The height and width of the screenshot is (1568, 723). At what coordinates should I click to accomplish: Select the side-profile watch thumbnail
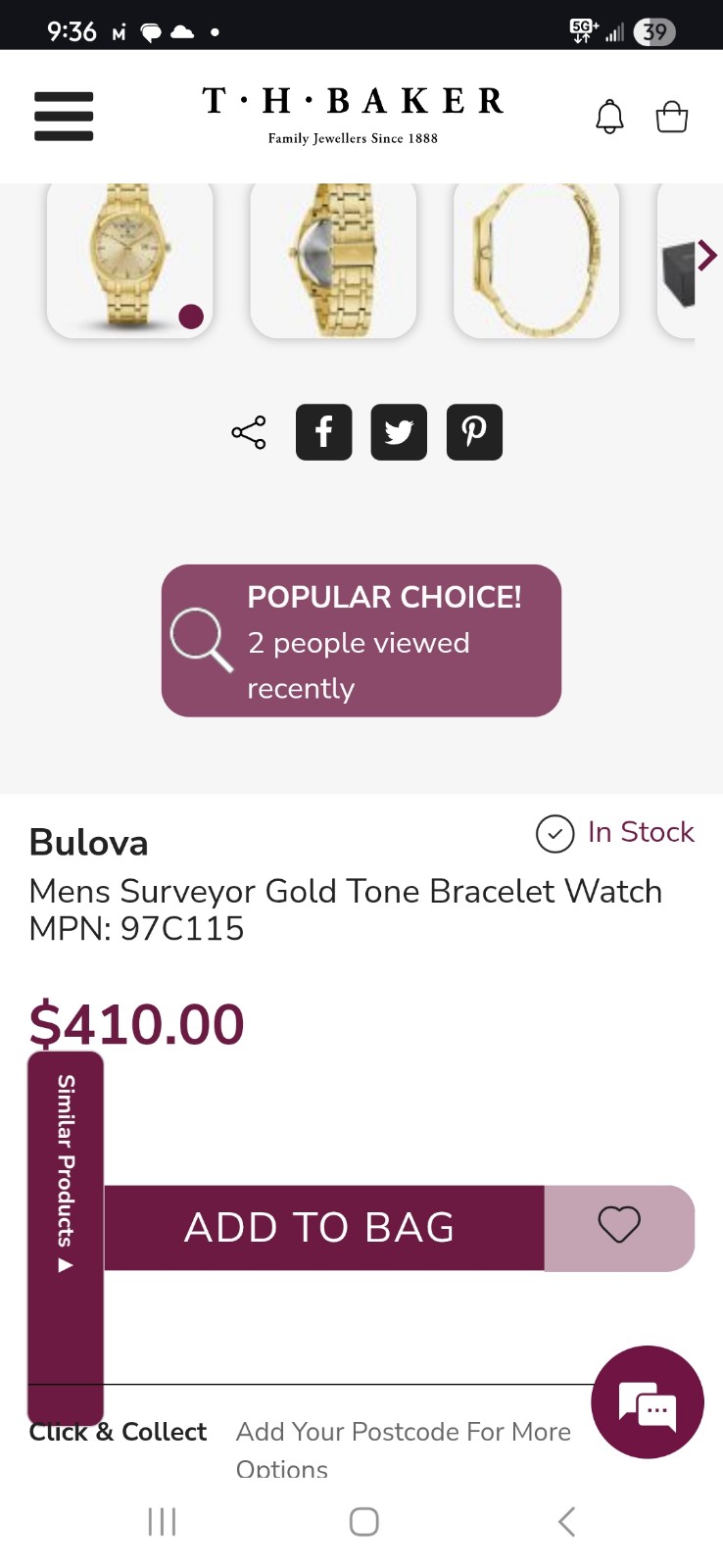[x=537, y=260]
